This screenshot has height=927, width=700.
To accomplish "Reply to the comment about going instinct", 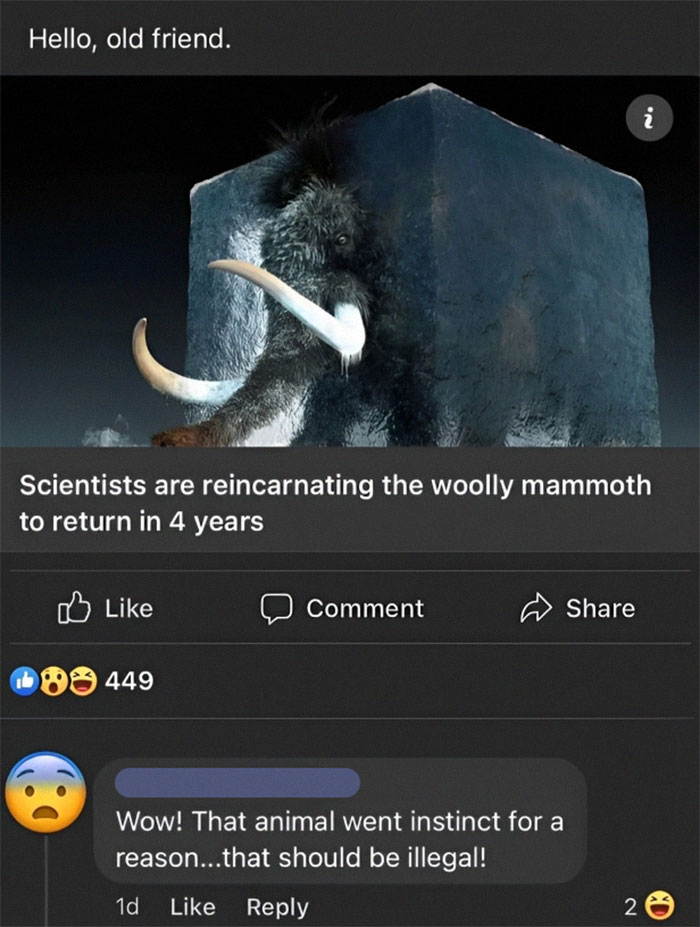I will (277, 906).
